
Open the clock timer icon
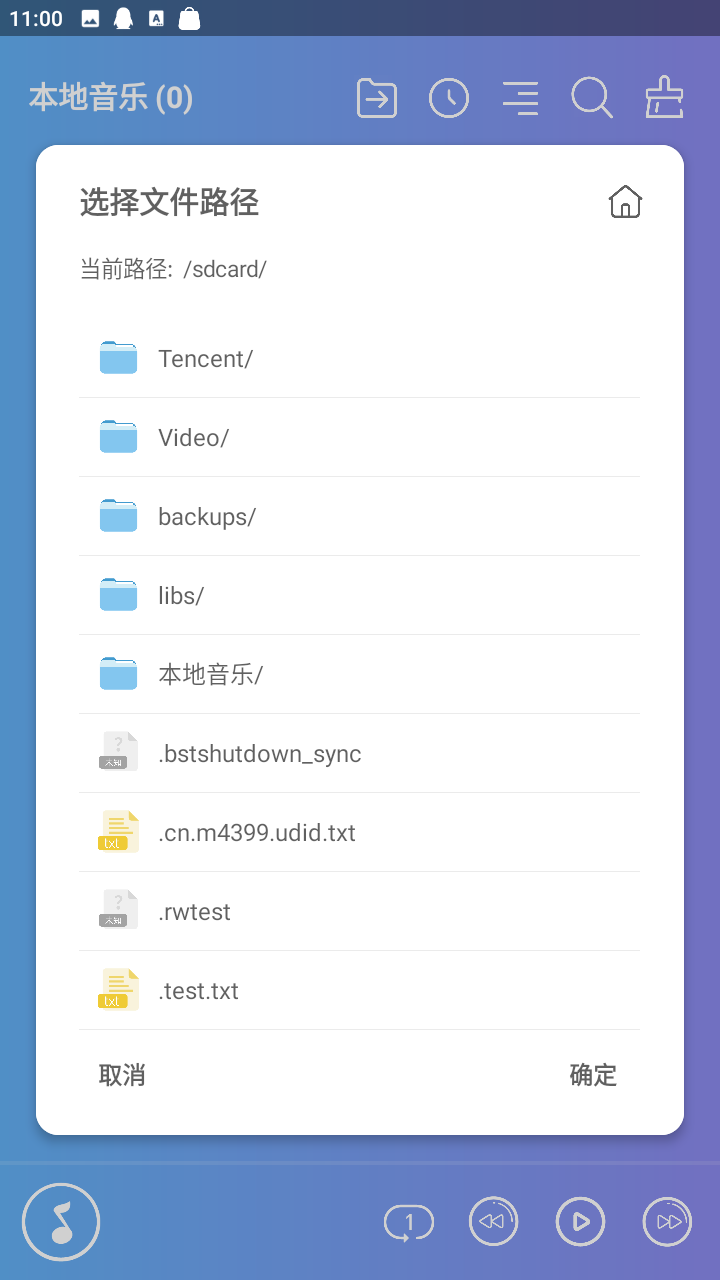click(449, 98)
